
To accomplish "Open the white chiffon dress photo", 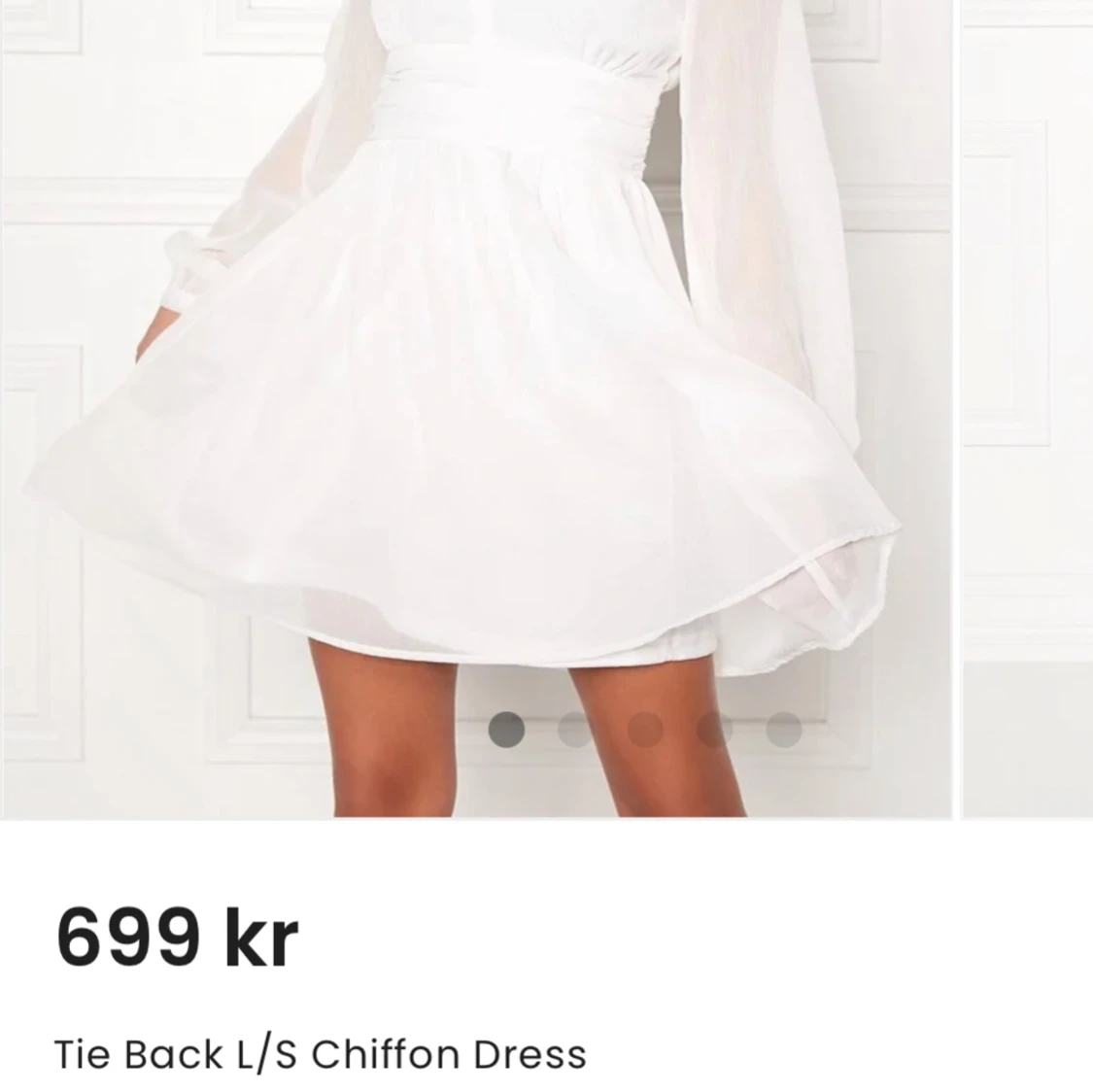I will tap(476, 389).
